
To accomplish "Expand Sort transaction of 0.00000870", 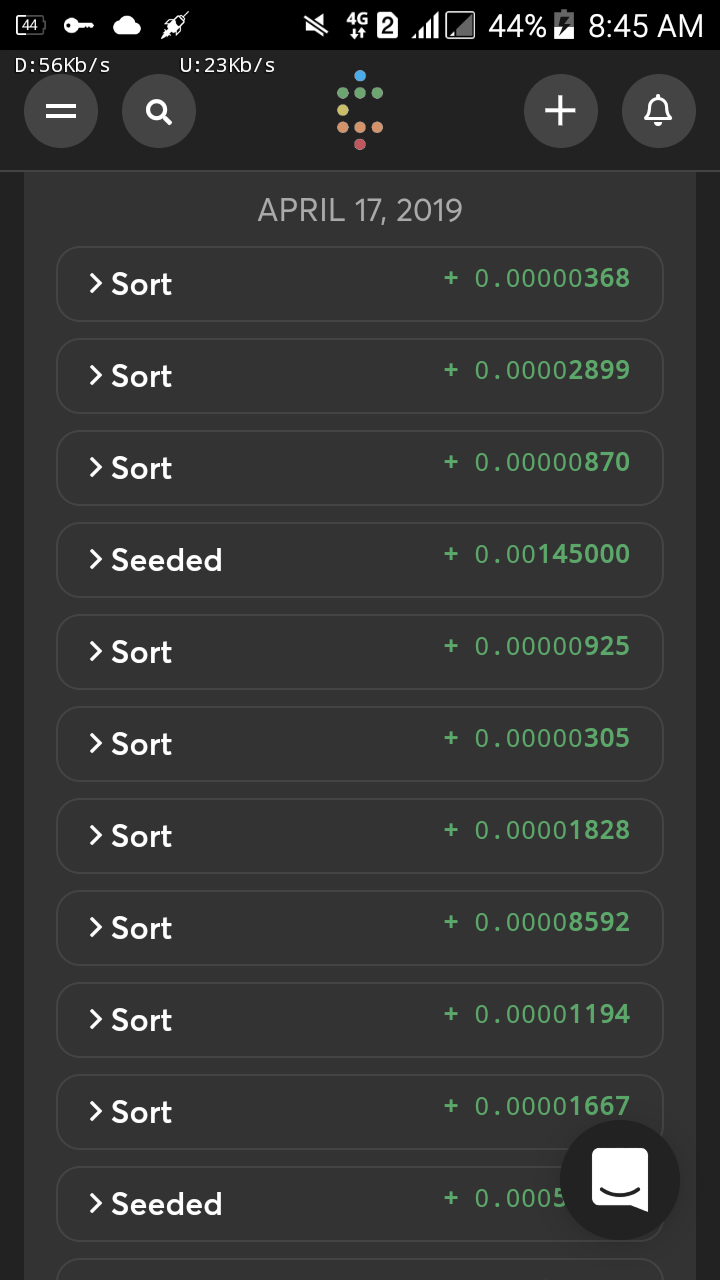I will pos(359,468).
